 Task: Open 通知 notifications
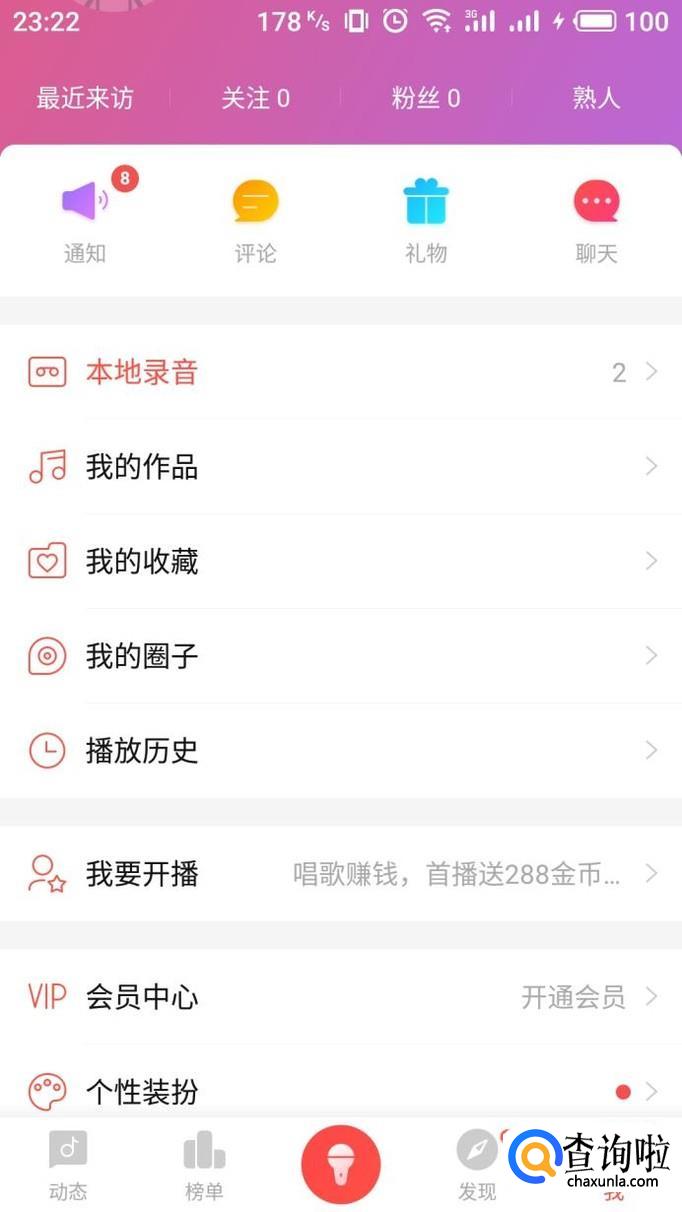(85, 220)
